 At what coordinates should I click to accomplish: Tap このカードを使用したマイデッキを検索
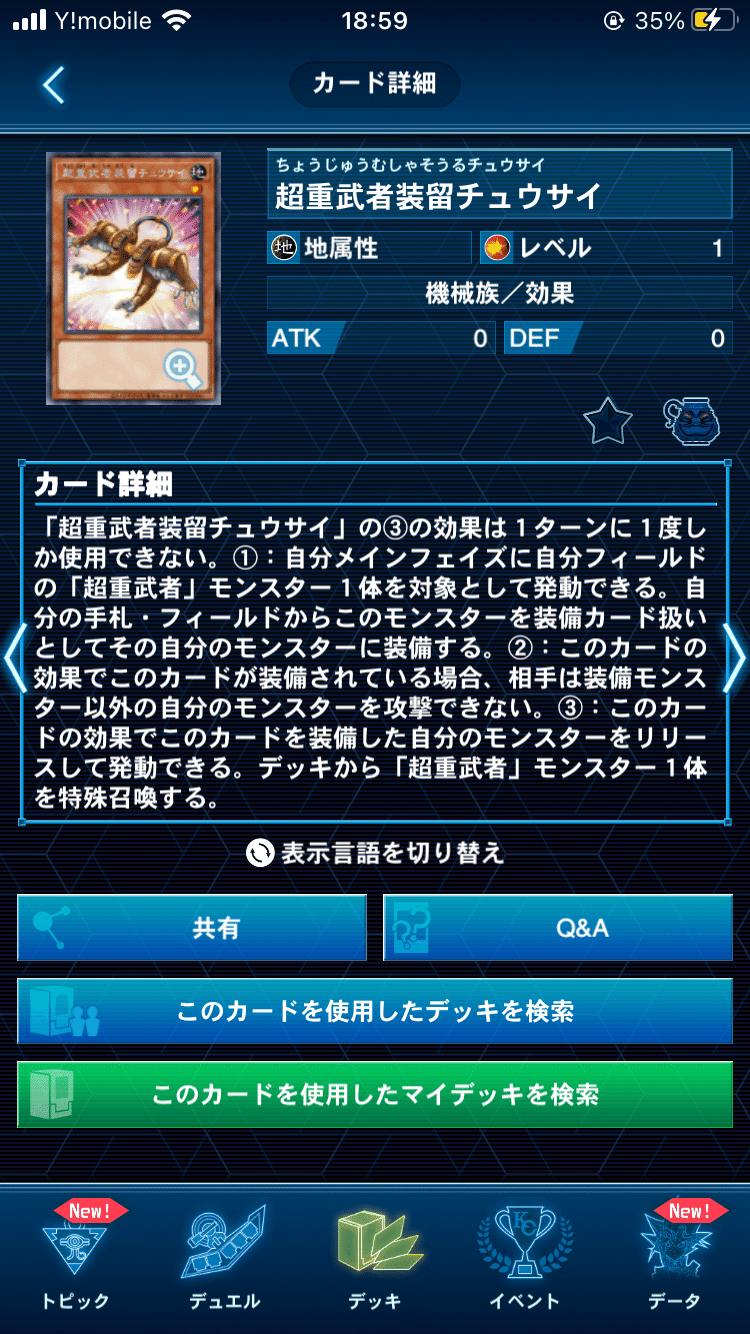coord(375,1094)
